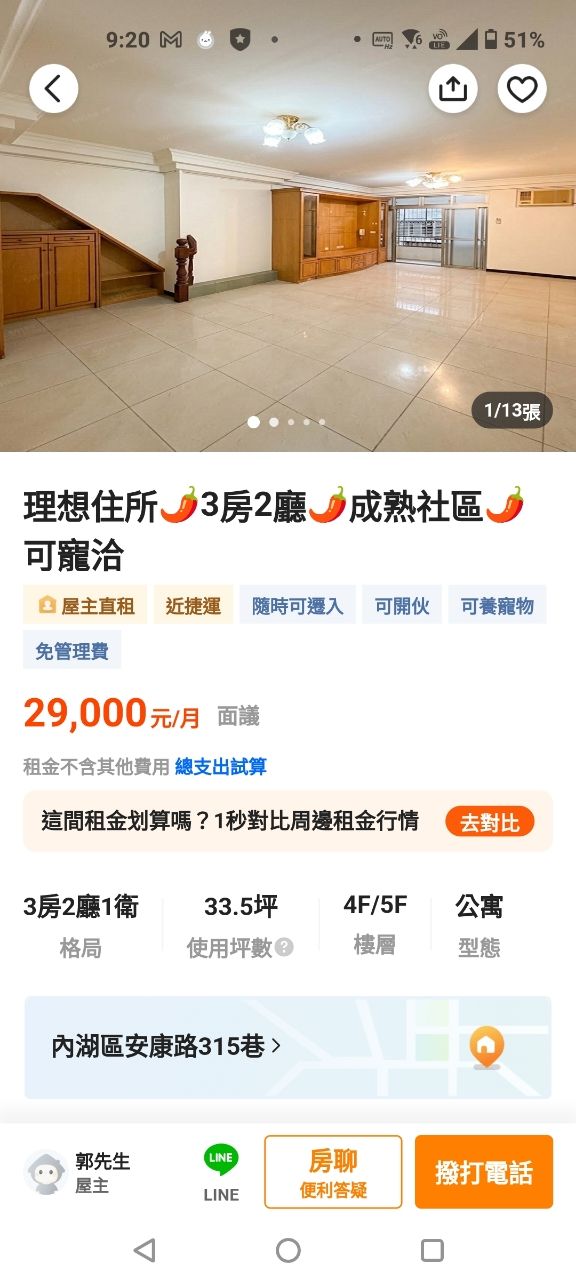Go back using the top-left arrow
The image size is (576, 1280).
(53, 89)
